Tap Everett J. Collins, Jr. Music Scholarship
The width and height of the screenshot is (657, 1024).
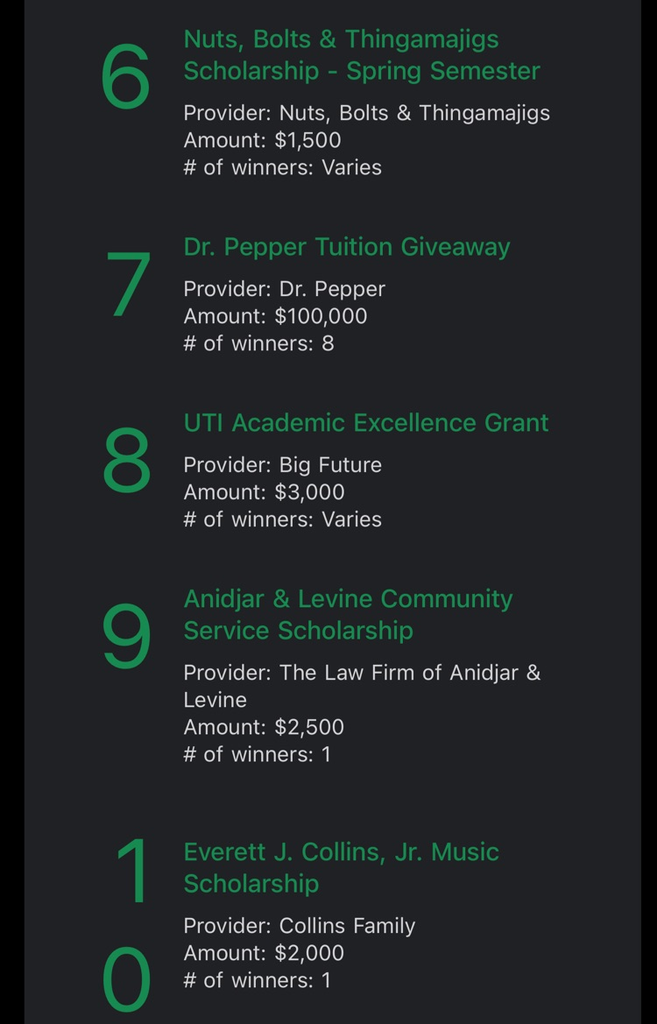click(x=340, y=867)
